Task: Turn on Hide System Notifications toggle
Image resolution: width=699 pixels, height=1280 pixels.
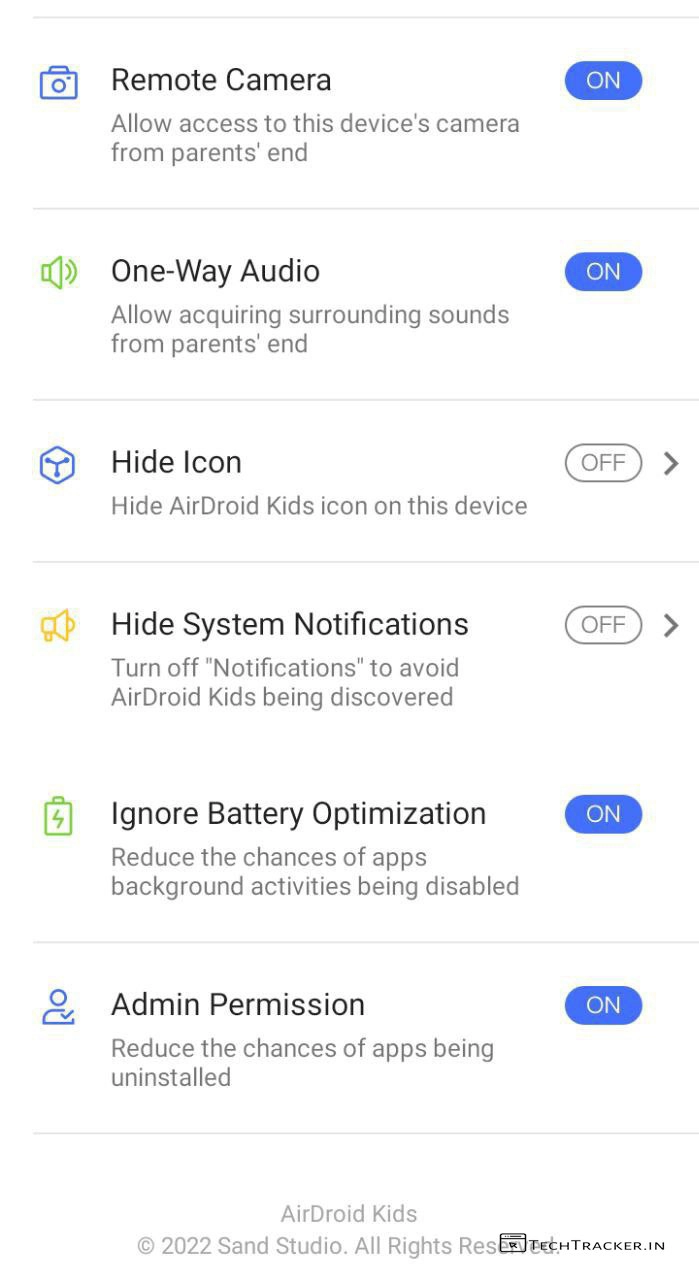Action: click(x=603, y=624)
